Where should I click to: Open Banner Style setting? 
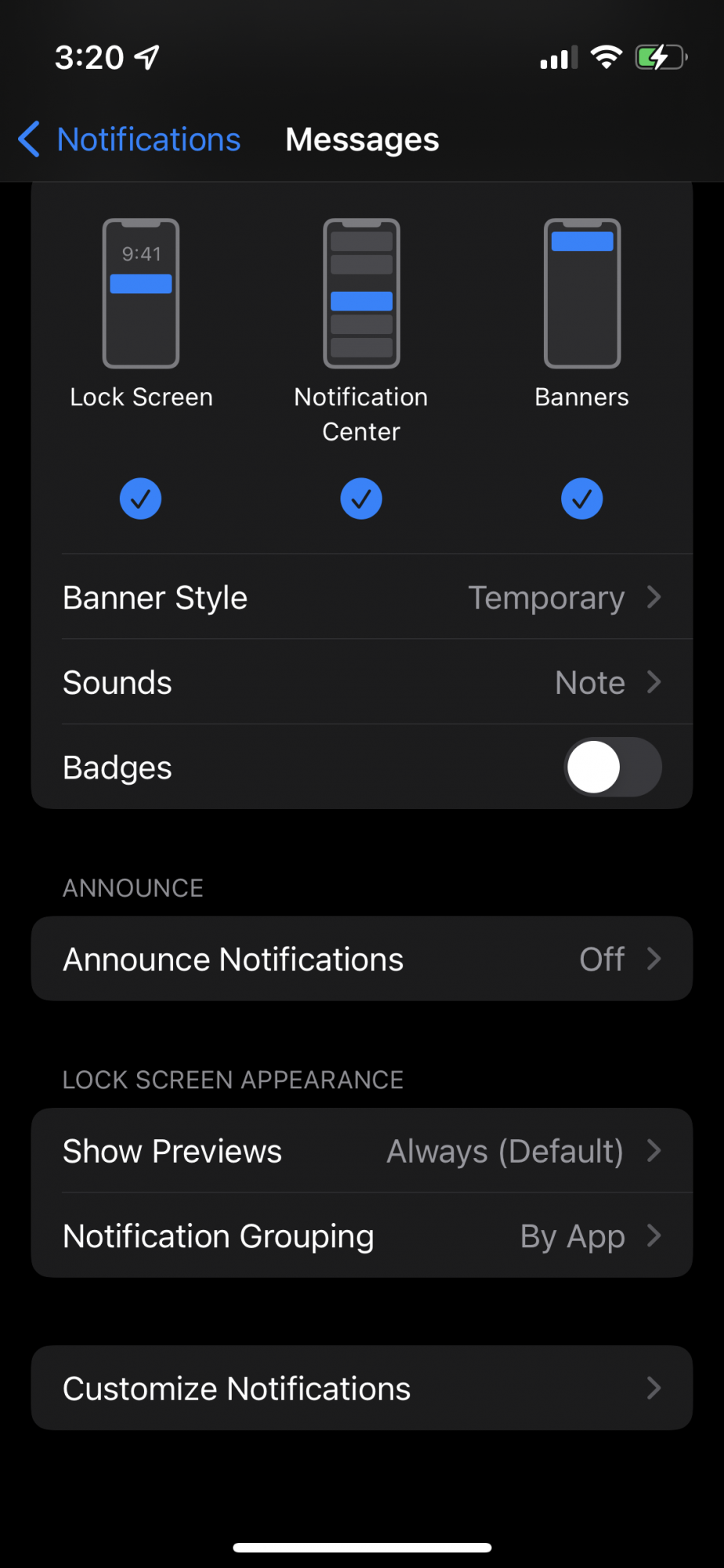click(x=362, y=597)
